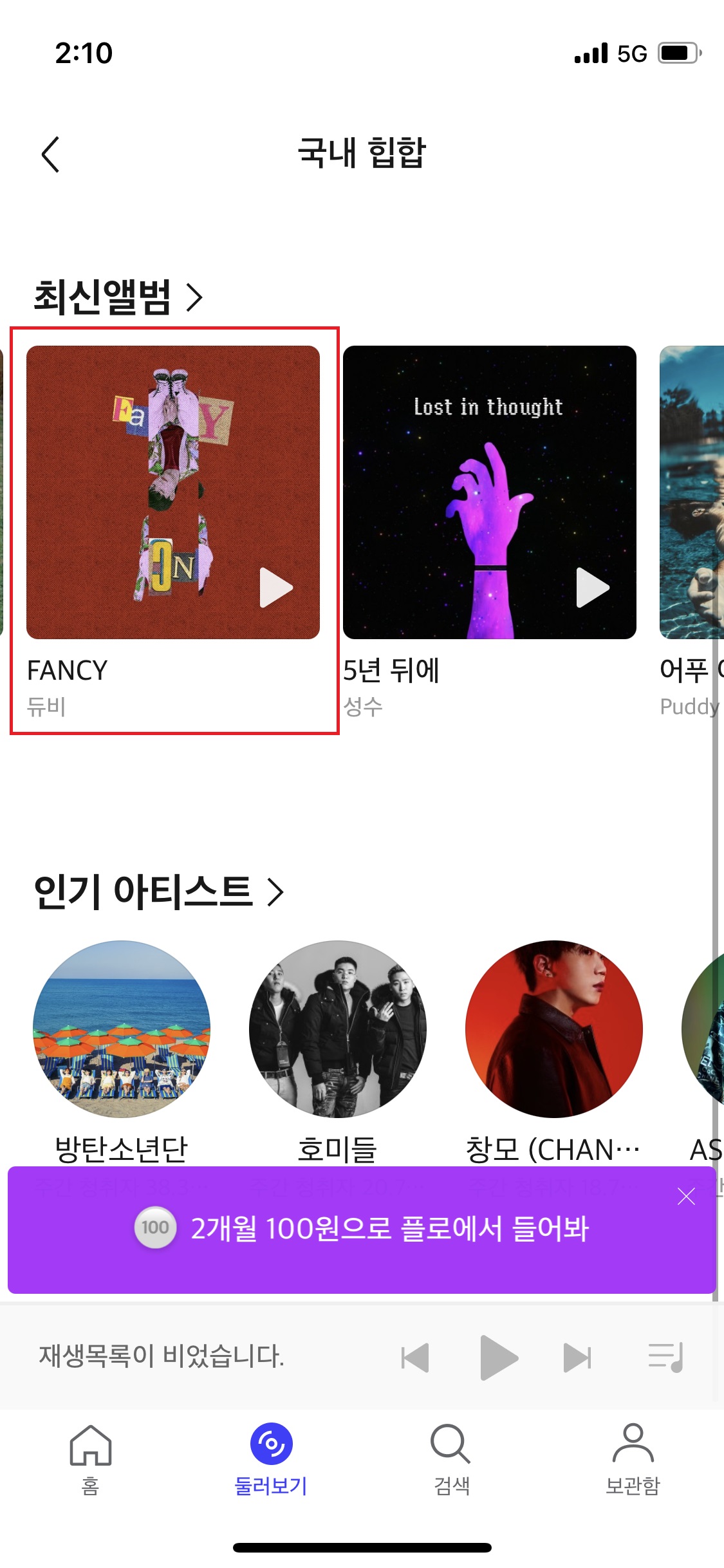This screenshot has height=1568, width=724.
Task: Open the playlist queue icon
Action: (666, 1358)
